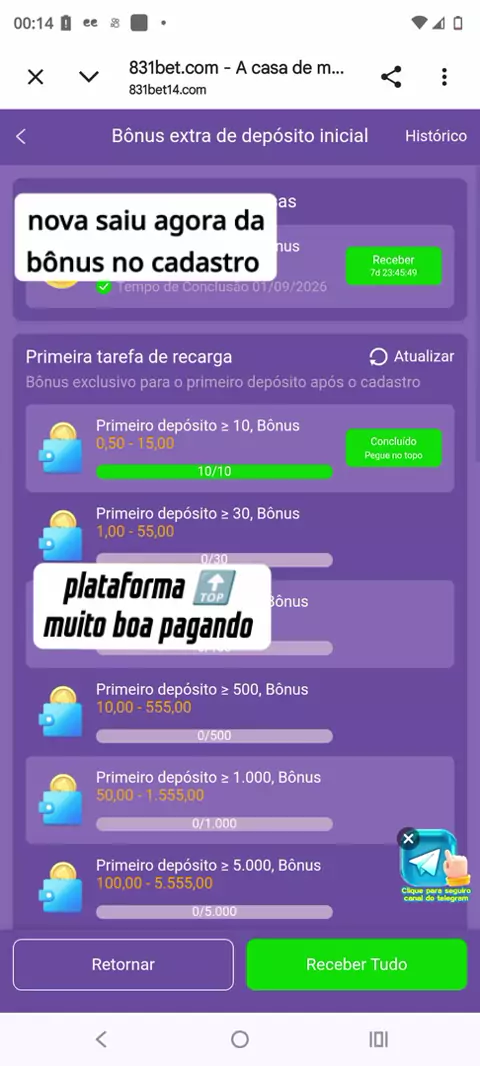Close the browser custom tab

[35, 77]
